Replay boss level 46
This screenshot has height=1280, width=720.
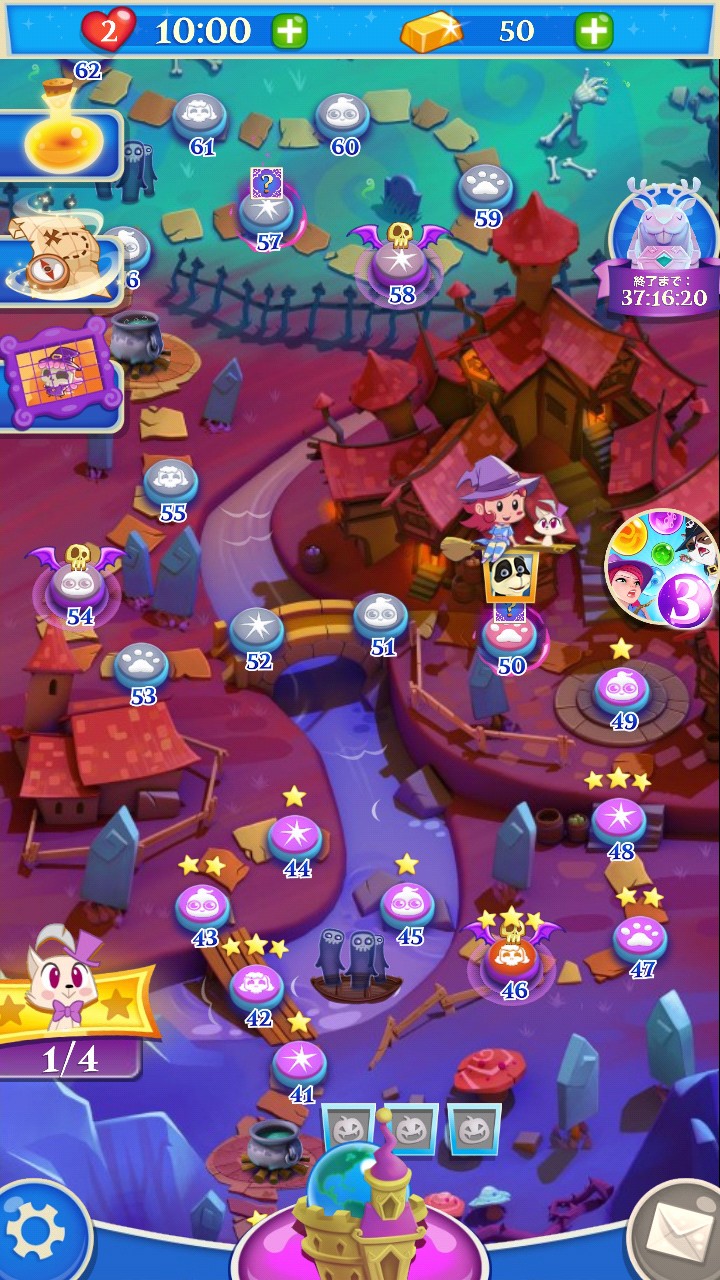click(x=513, y=960)
